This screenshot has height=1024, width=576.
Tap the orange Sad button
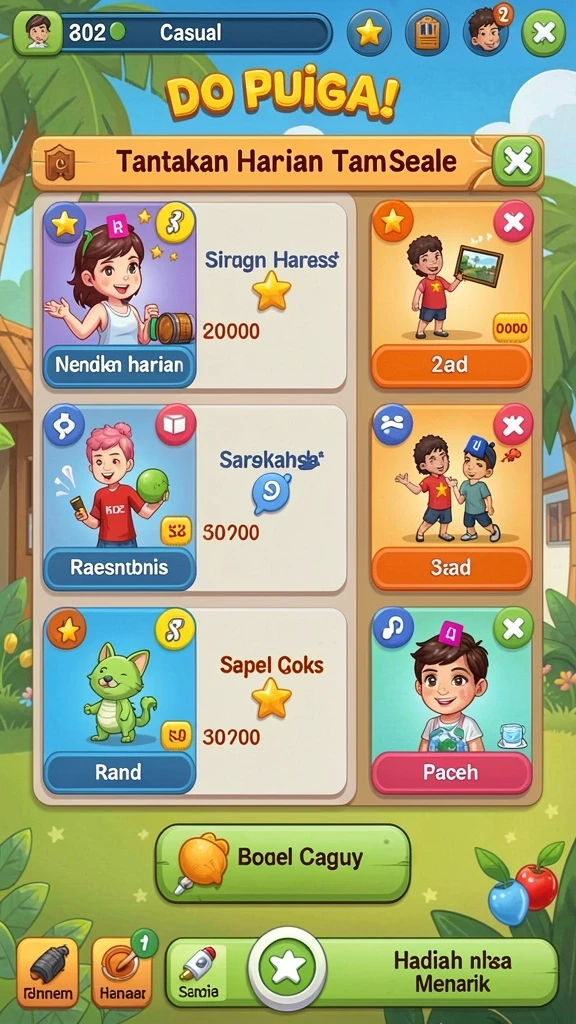click(451, 568)
